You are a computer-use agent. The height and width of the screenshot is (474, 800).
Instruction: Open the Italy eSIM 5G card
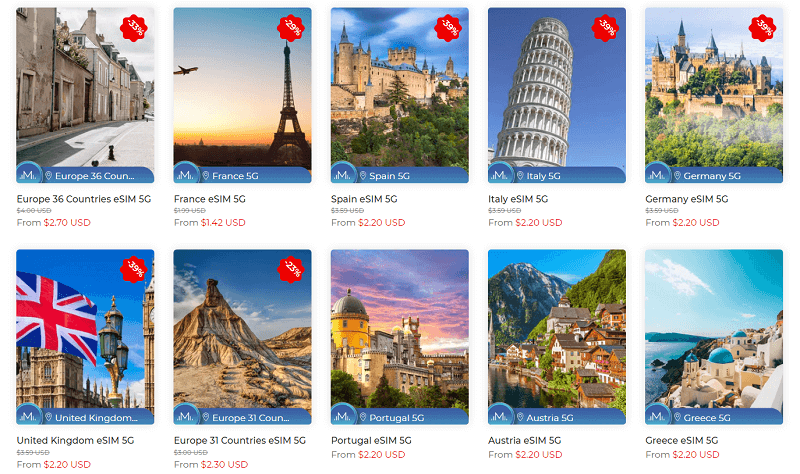coord(556,96)
